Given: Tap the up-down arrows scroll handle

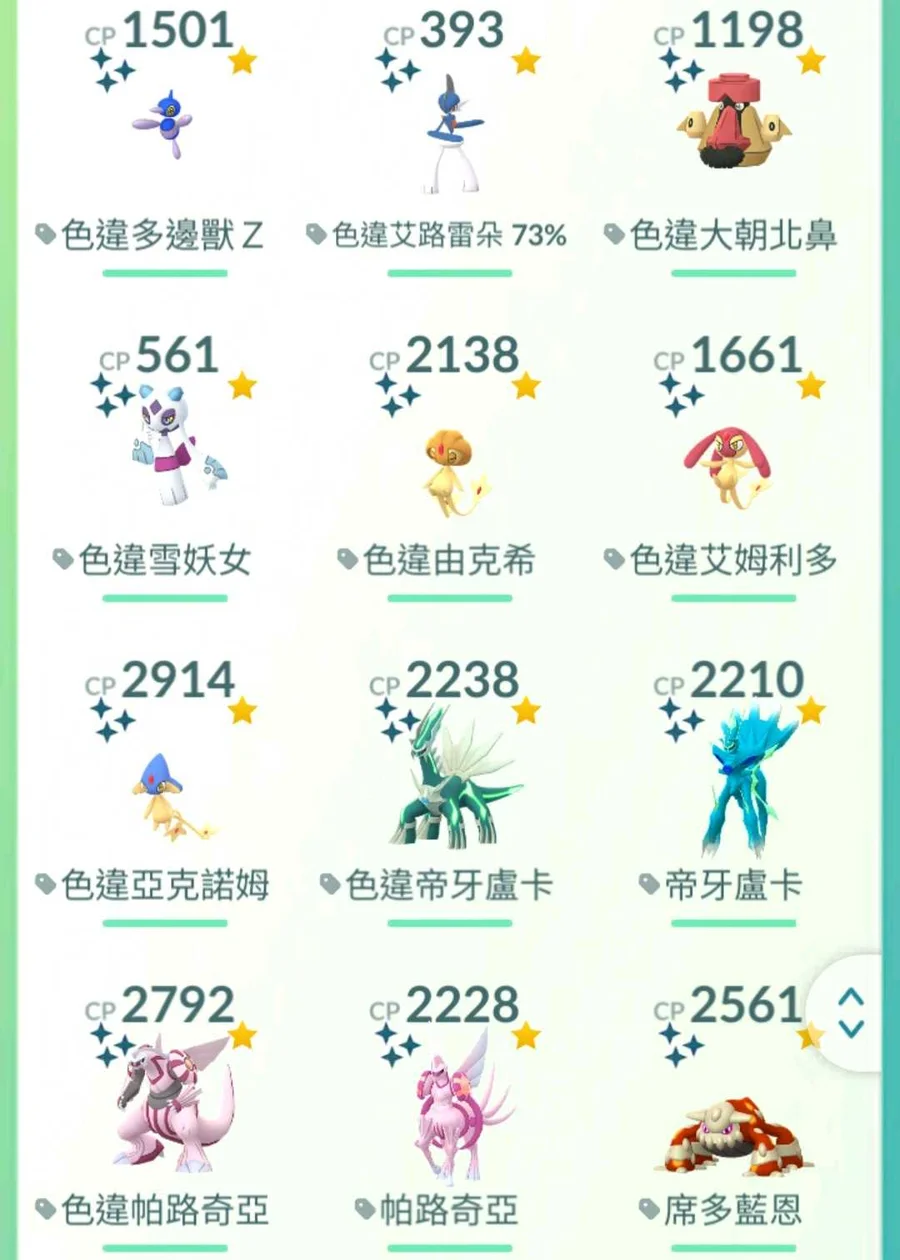Looking at the screenshot, I should tap(851, 1012).
